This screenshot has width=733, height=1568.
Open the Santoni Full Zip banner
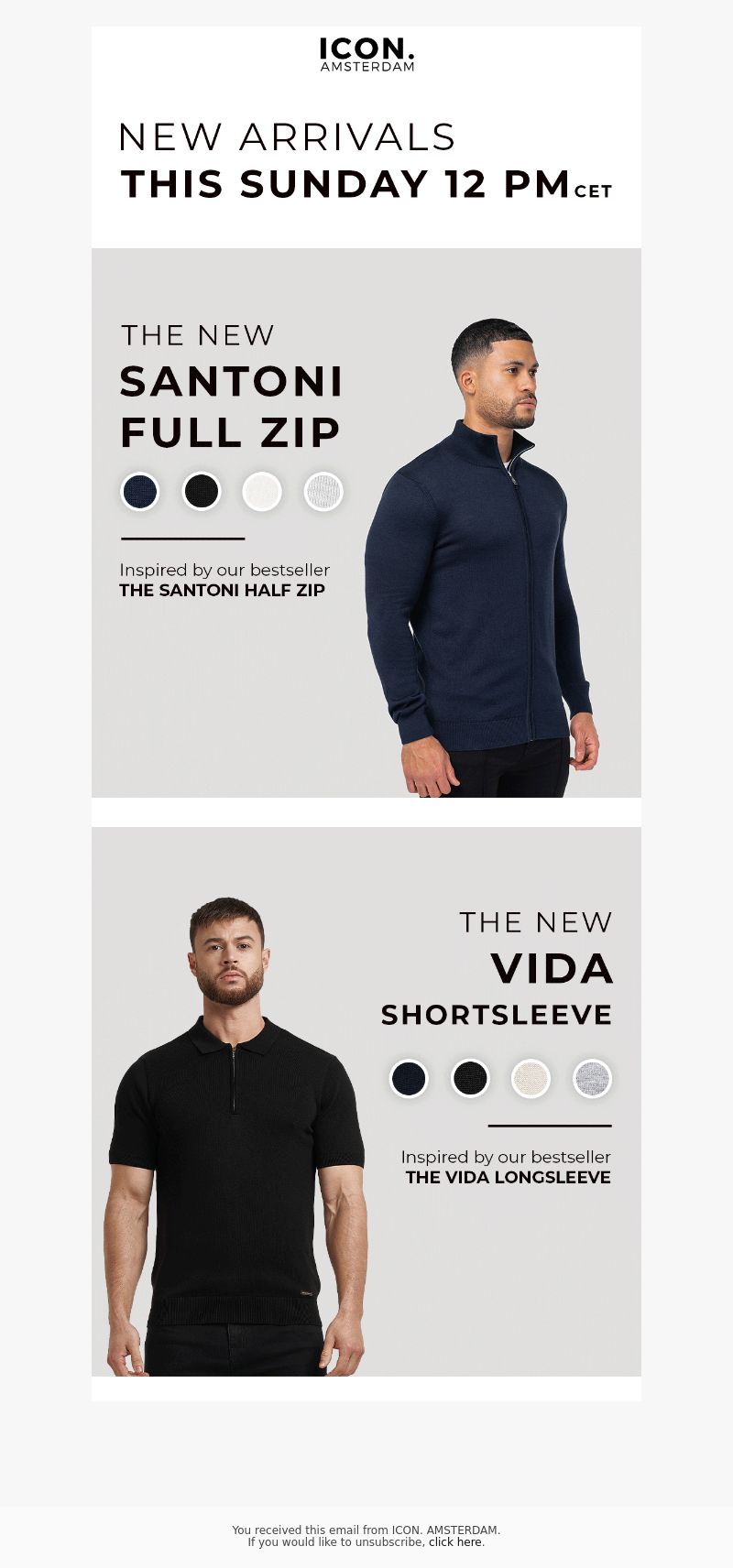pos(366,522)
